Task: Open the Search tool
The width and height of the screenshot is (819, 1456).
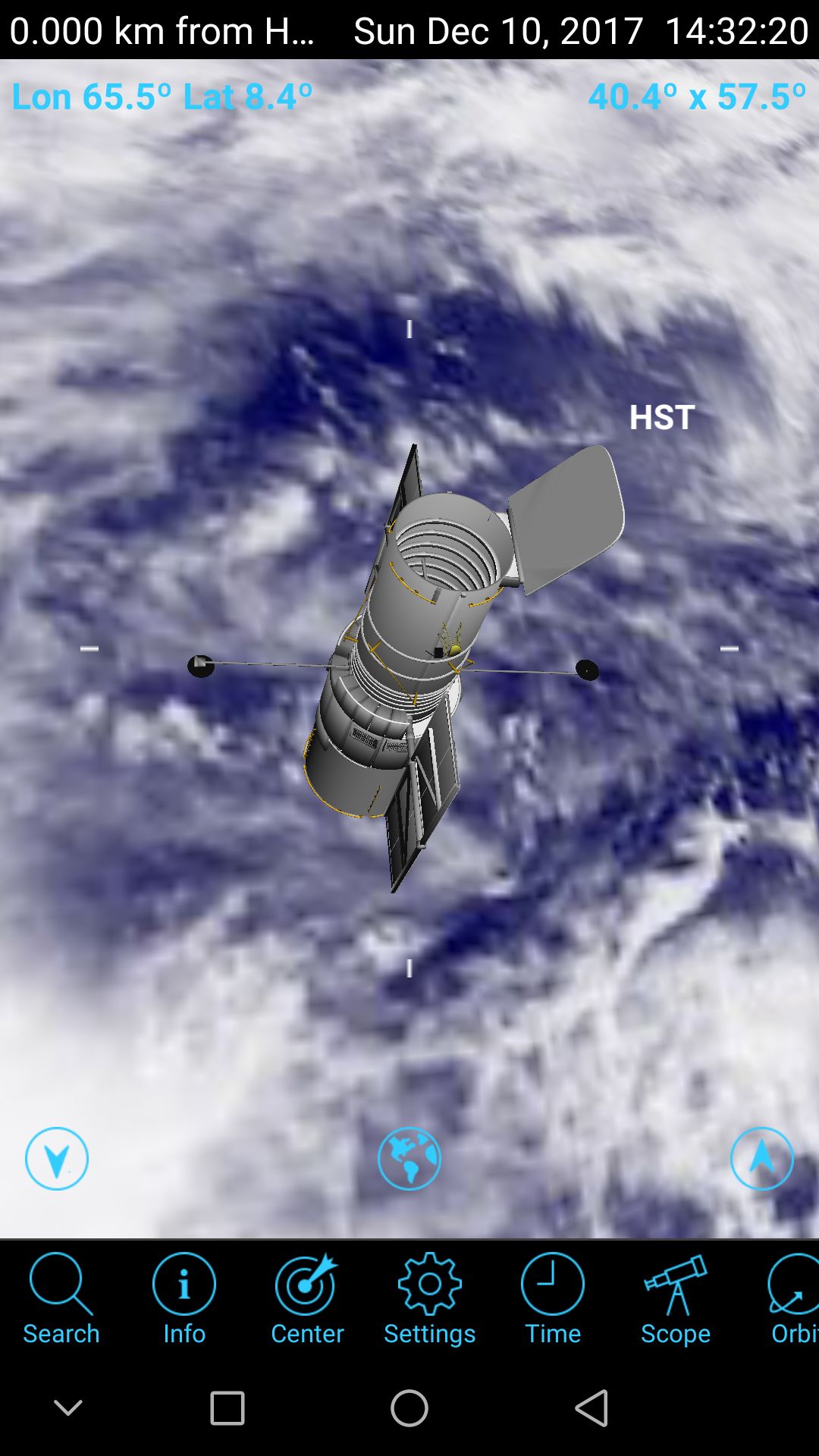Action: tap(61, 1298)
